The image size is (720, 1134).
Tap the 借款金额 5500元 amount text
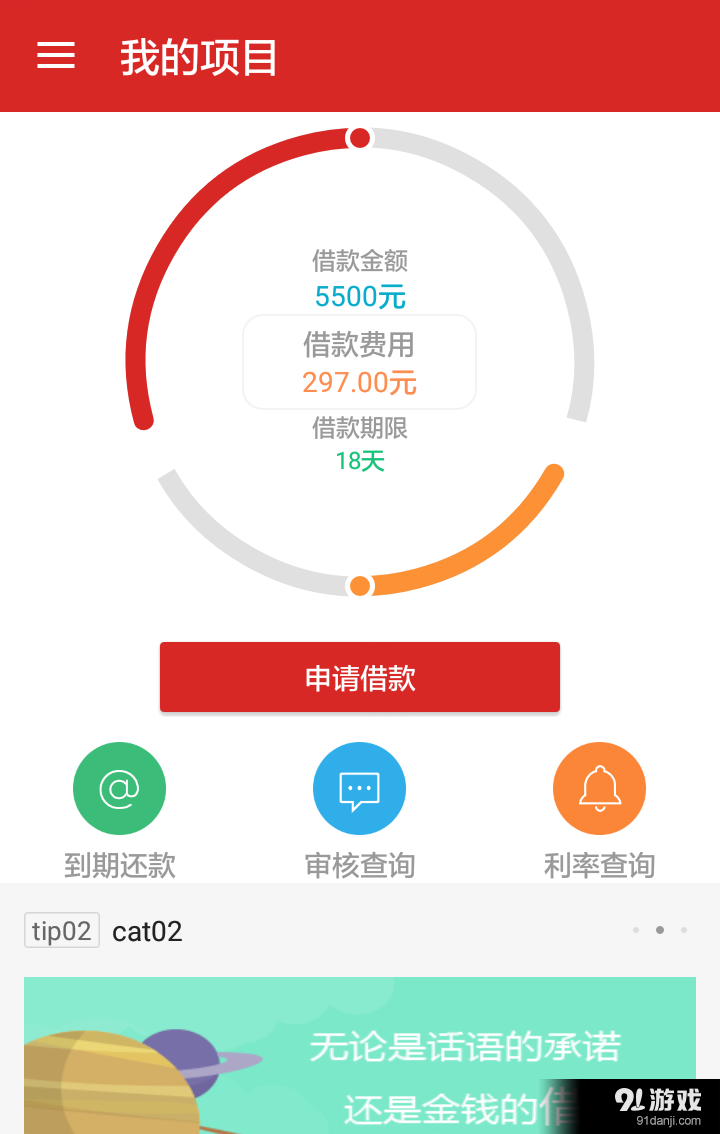point(360,278)
